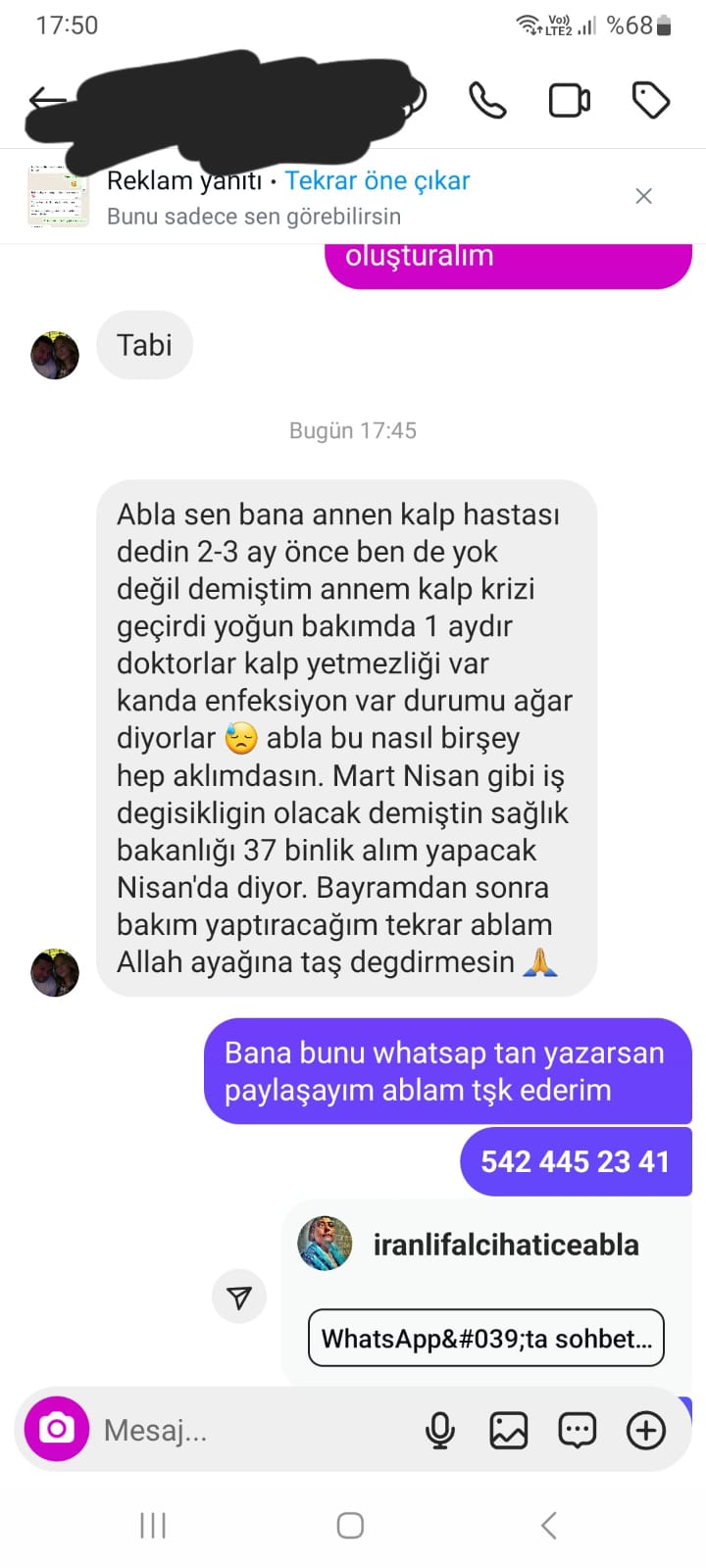Tap the phone number 542 445 23 41
This screenshot has width=706, height=1568.
tap(576, 1161)
